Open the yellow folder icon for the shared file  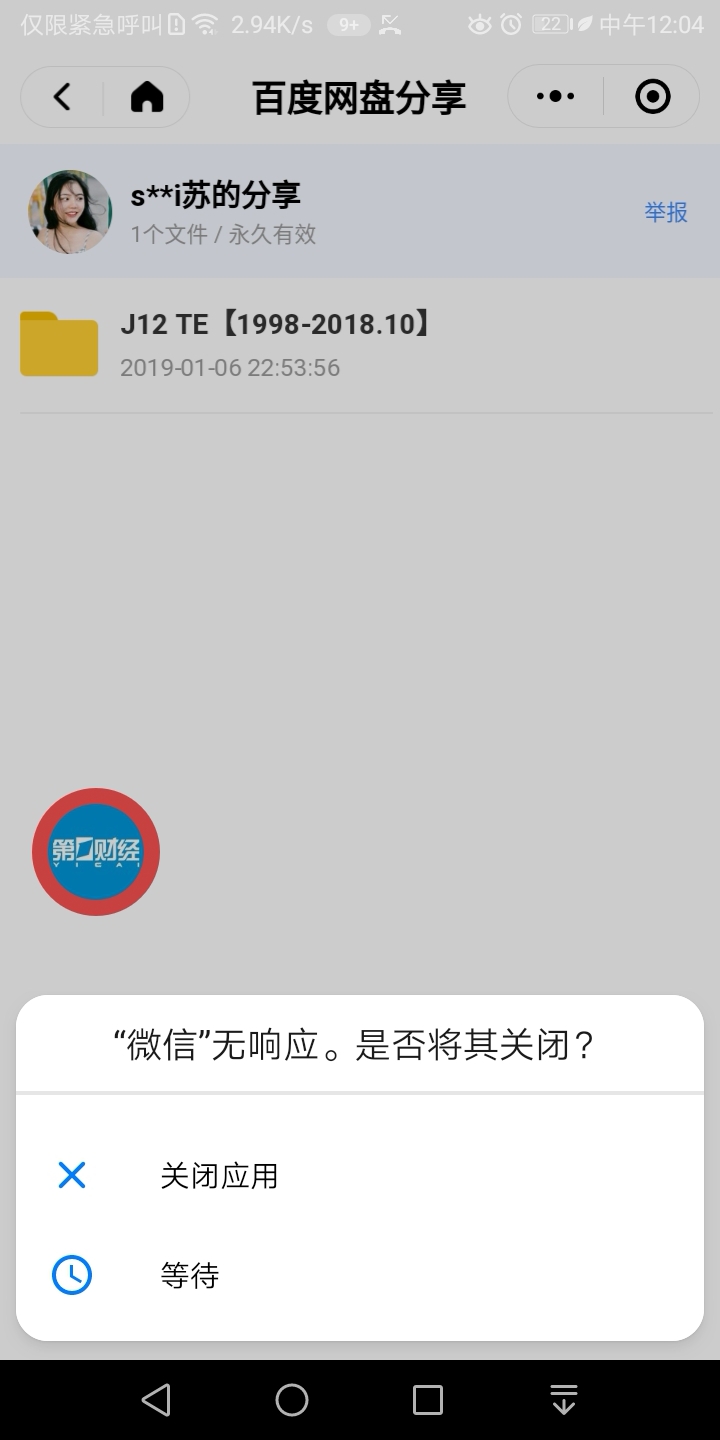[x=58, y=343]
